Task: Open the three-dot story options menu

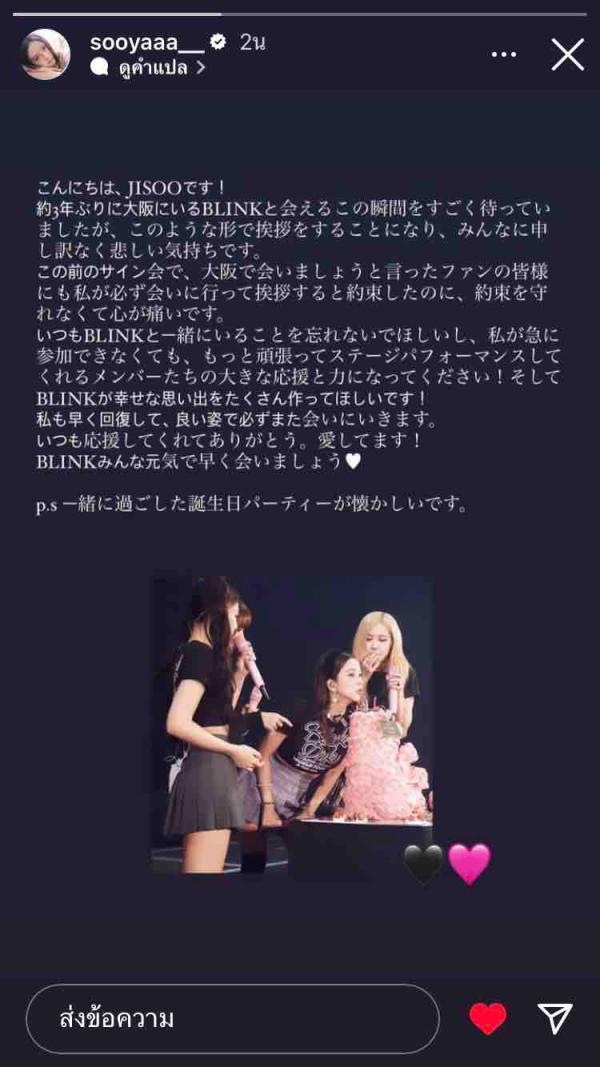Action: [x=504, y=54]
